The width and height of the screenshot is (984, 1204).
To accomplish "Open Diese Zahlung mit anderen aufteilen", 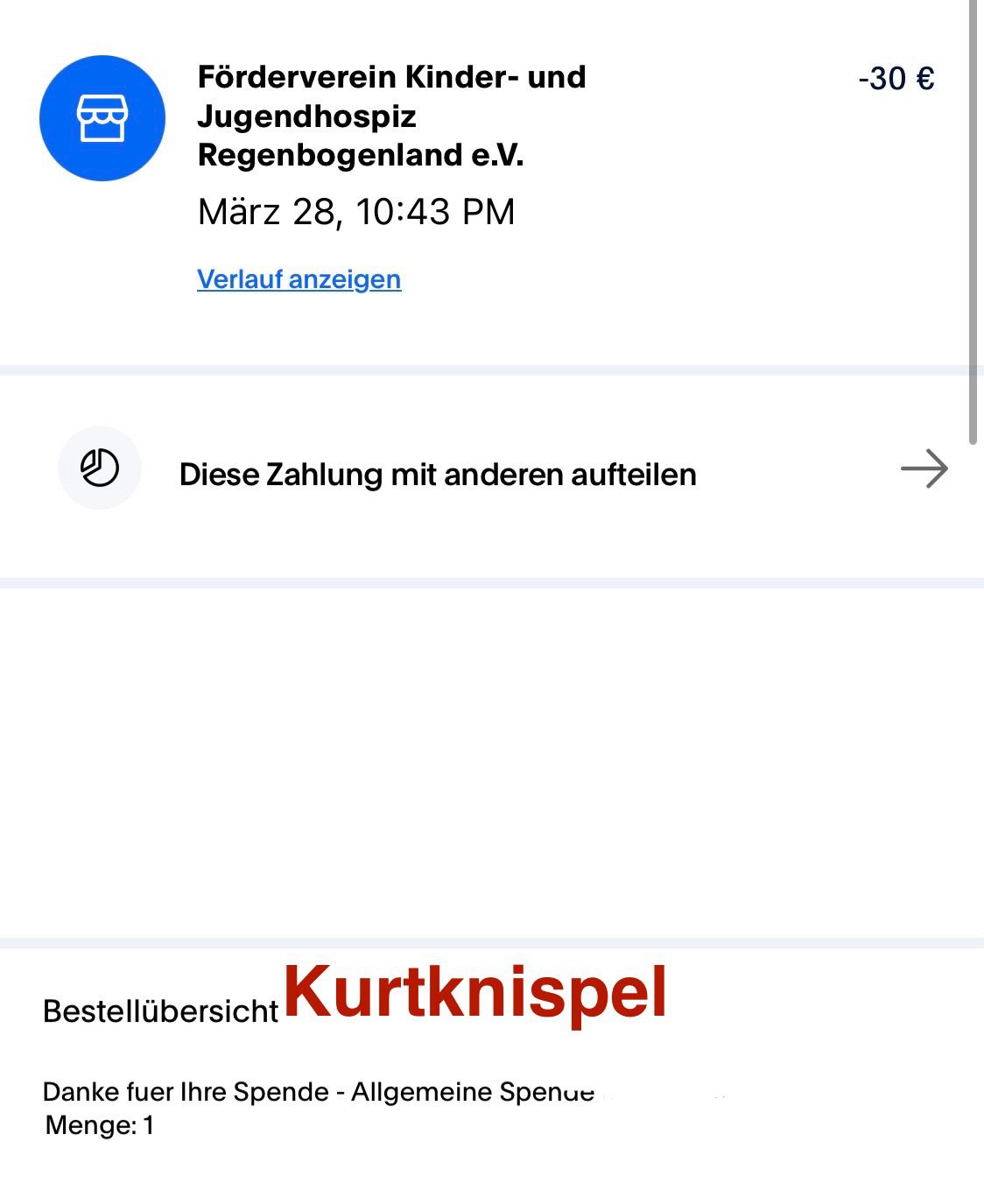I will coord(438,475).
